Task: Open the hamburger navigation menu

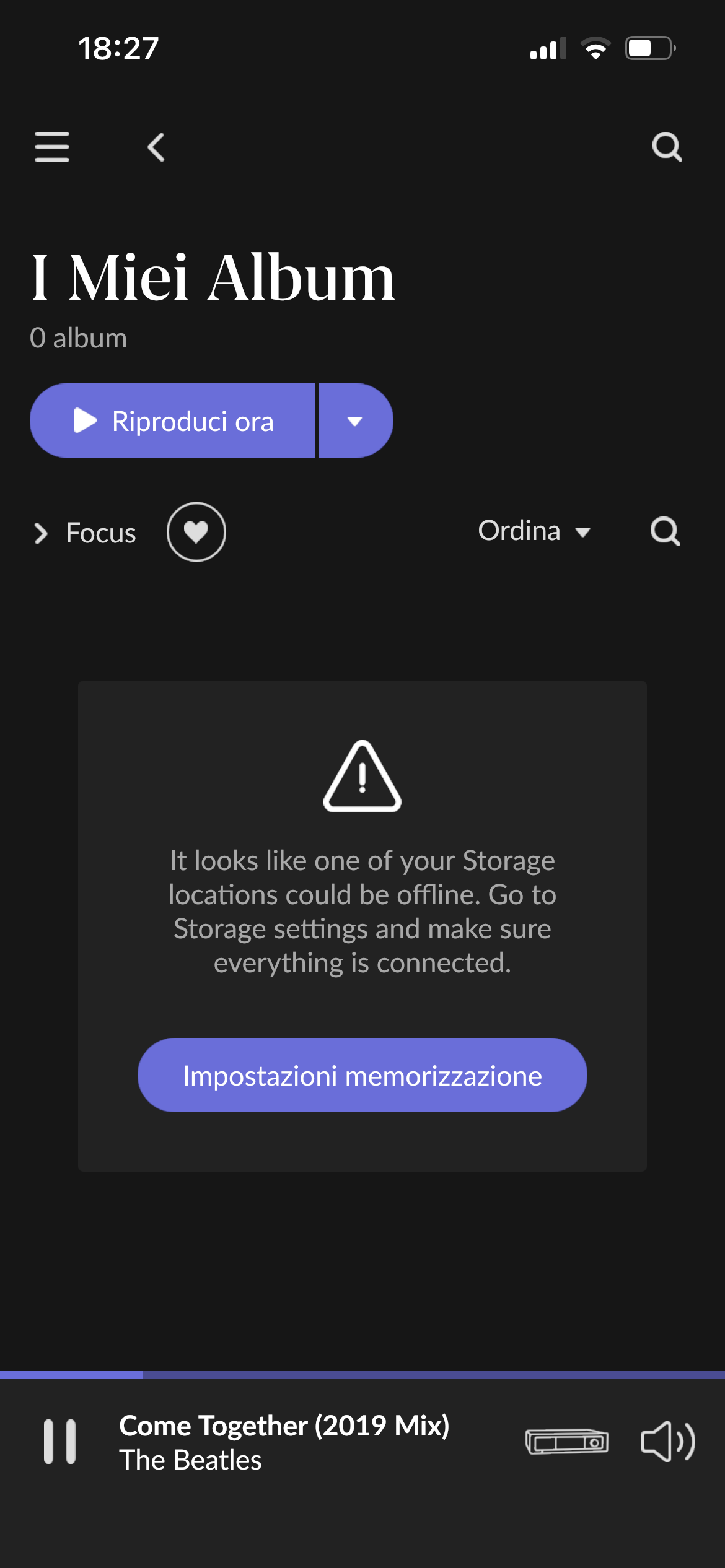Action: click(52, 147)
